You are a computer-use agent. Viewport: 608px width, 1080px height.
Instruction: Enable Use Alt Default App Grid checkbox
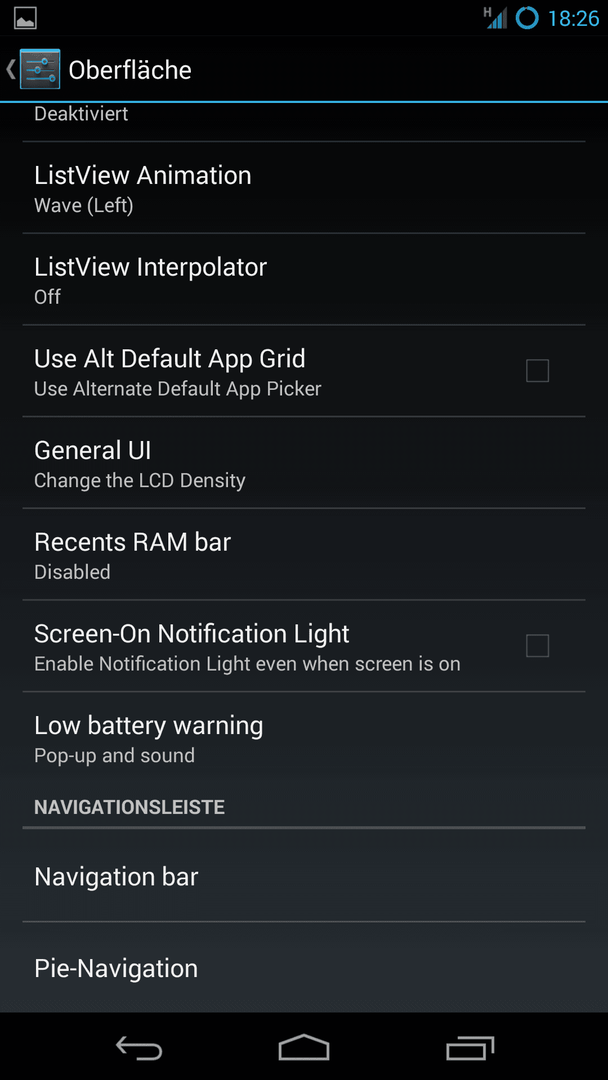tap(537, 371)
